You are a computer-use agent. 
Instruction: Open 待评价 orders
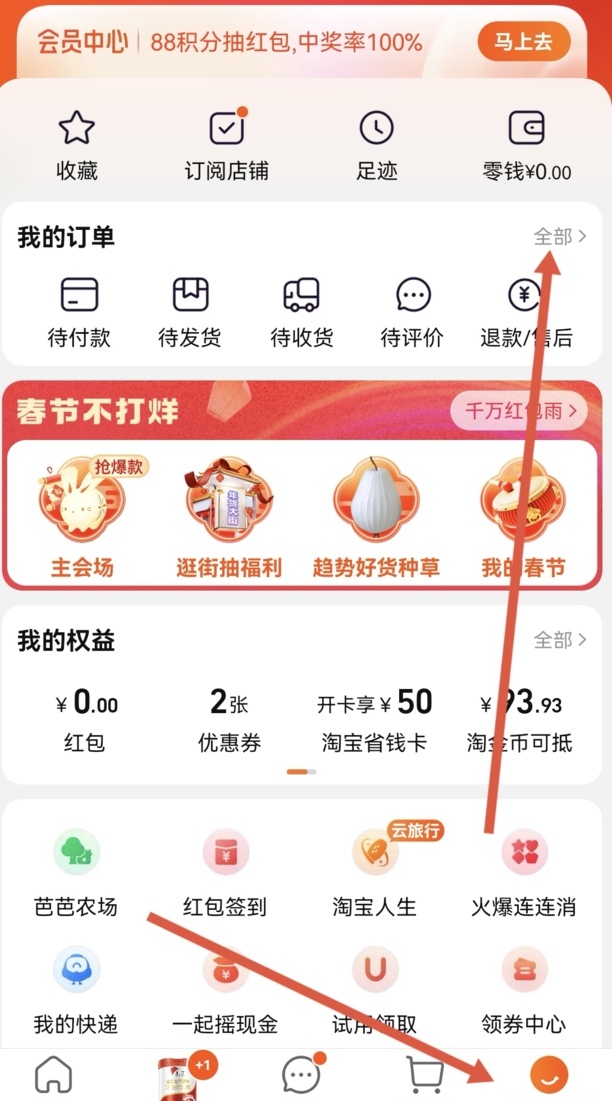pyautogui.click(x=412, y=311)
